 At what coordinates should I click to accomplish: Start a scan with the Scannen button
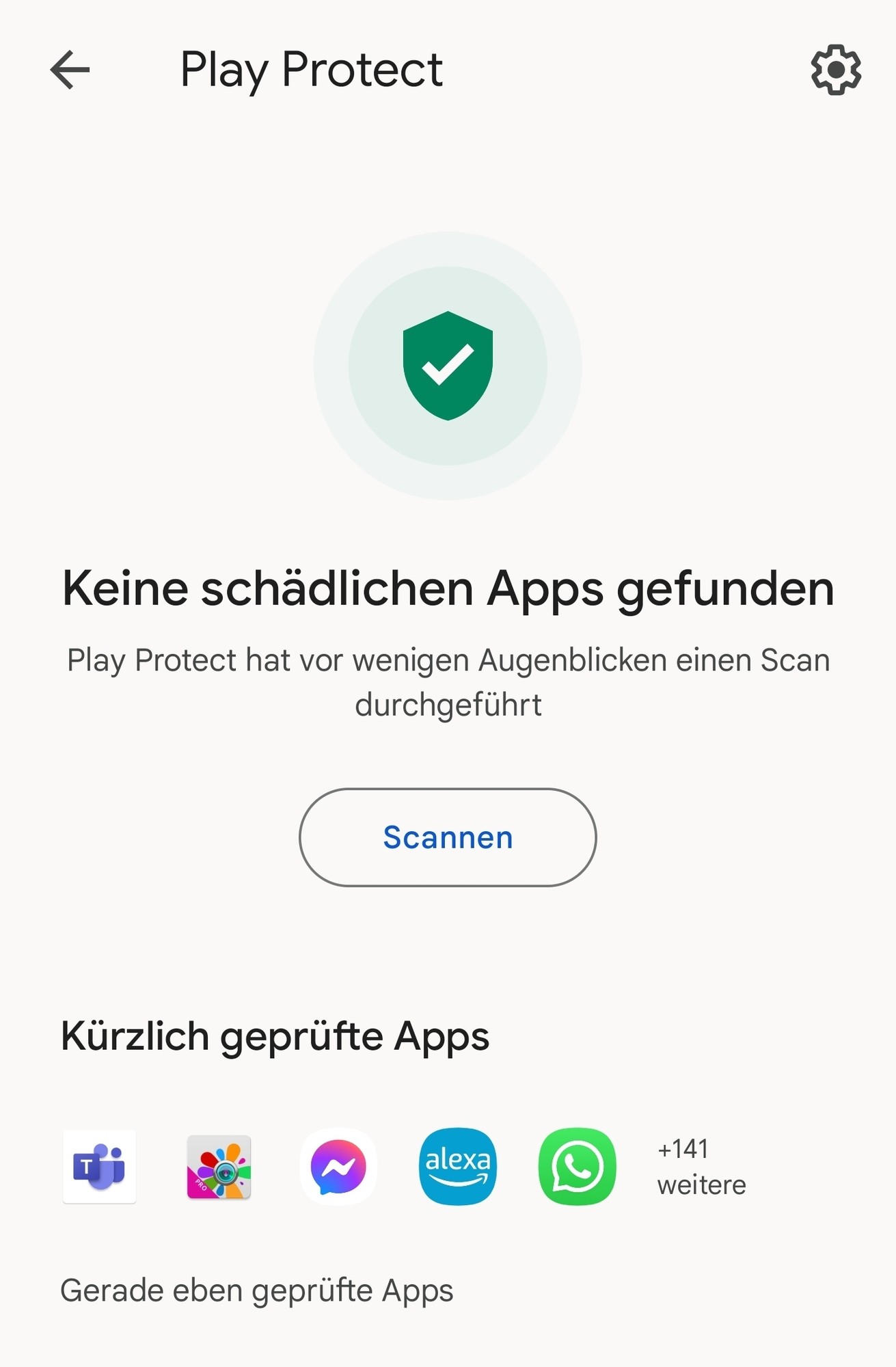[448, 837]
